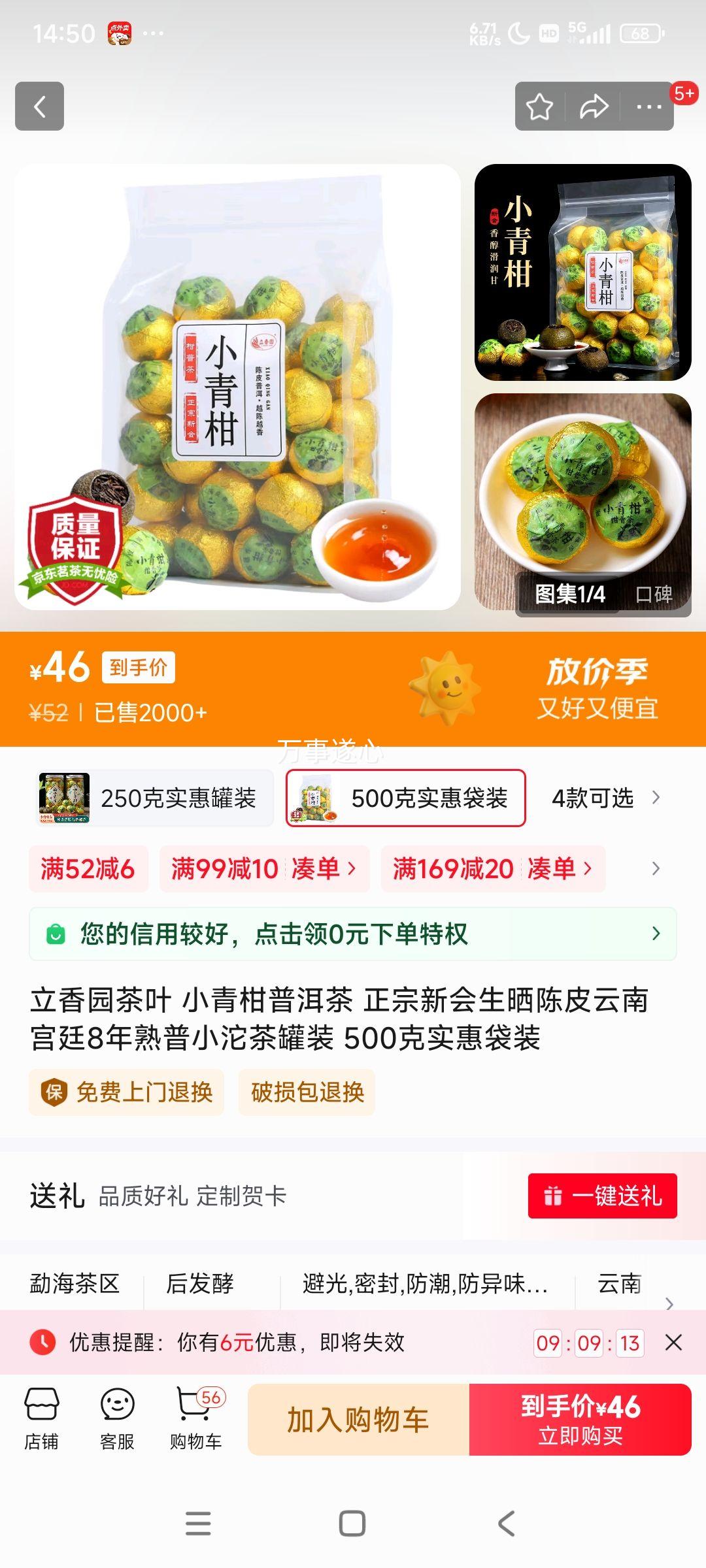
Task: Open the 满99减10 凑单 coupon
Action: [x=264, y=869]
